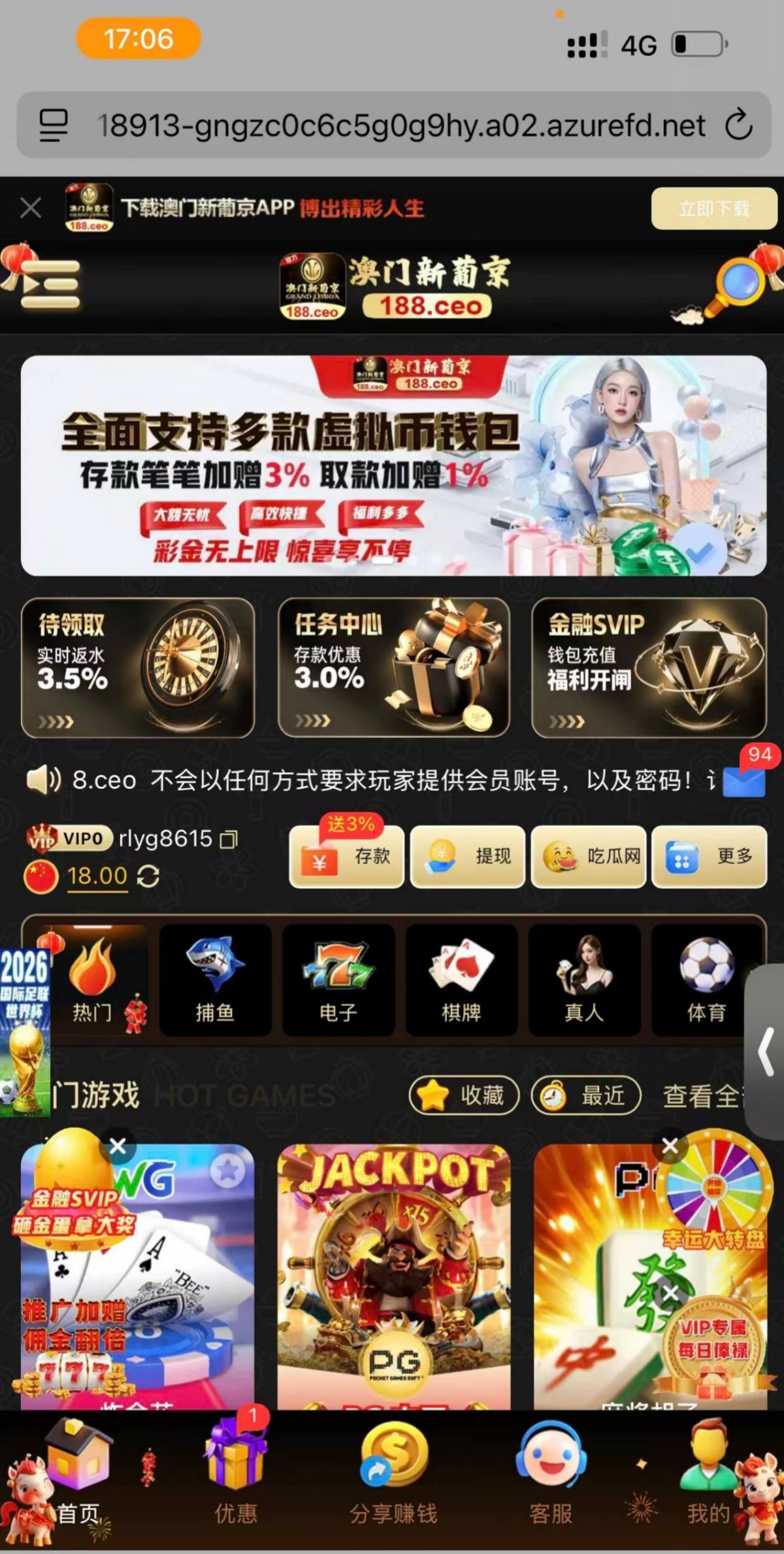Open the side drawer menu
784x1554 pixels.
pyautogui.click(x=50, y=284)
